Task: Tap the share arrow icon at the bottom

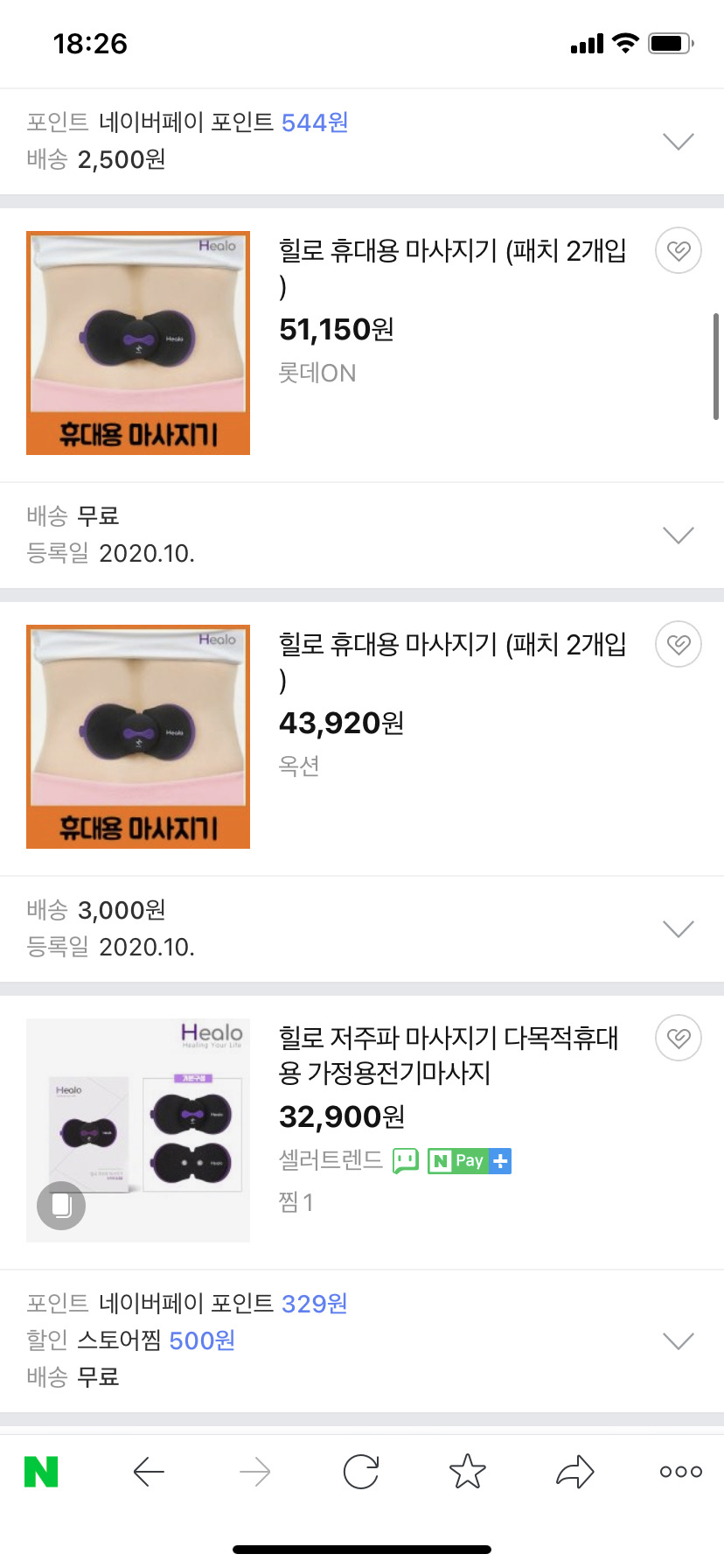Action: click(574, 1471)
